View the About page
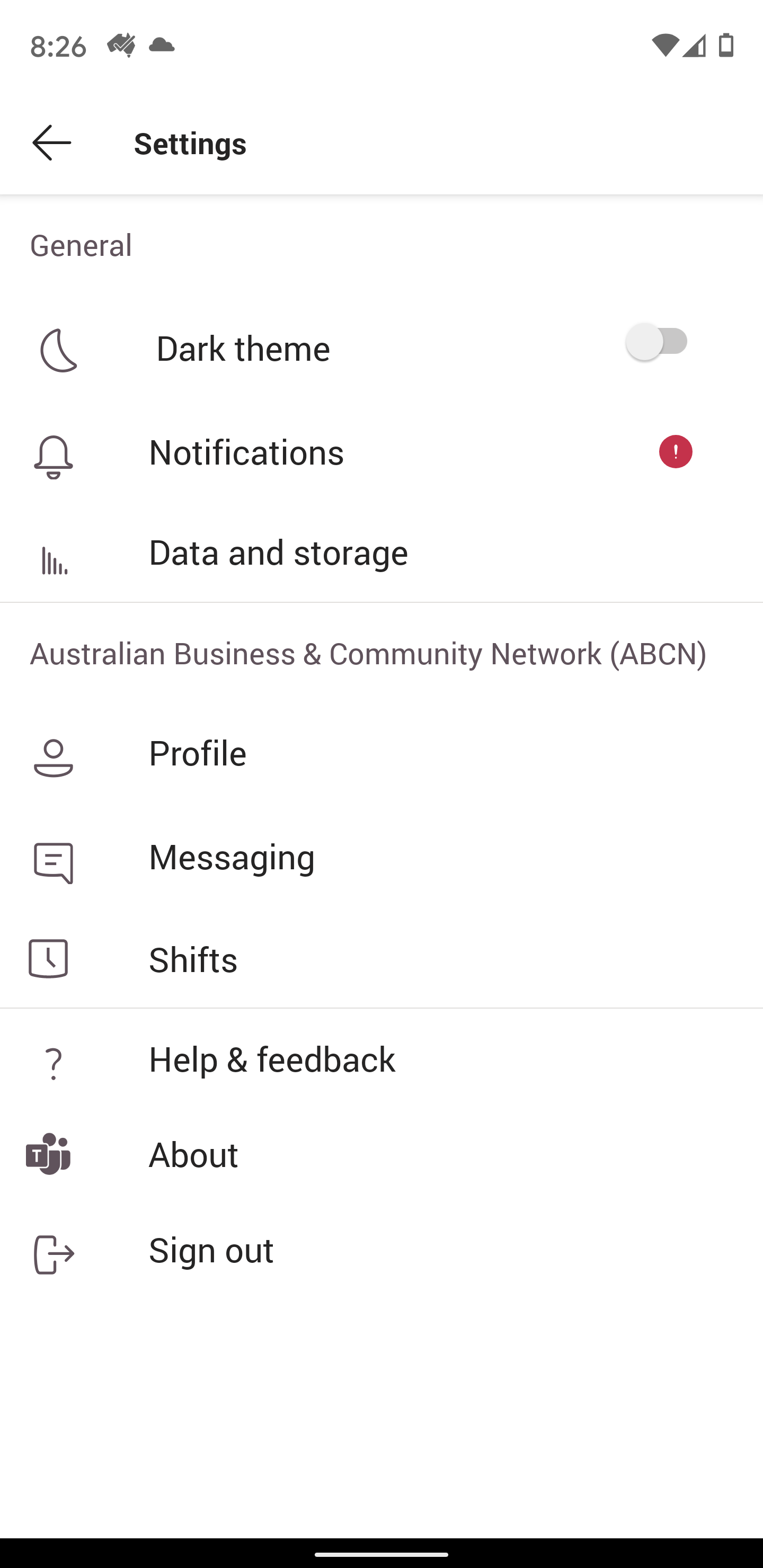The height and width of the screenshot is (1568, 763). 193,1155
